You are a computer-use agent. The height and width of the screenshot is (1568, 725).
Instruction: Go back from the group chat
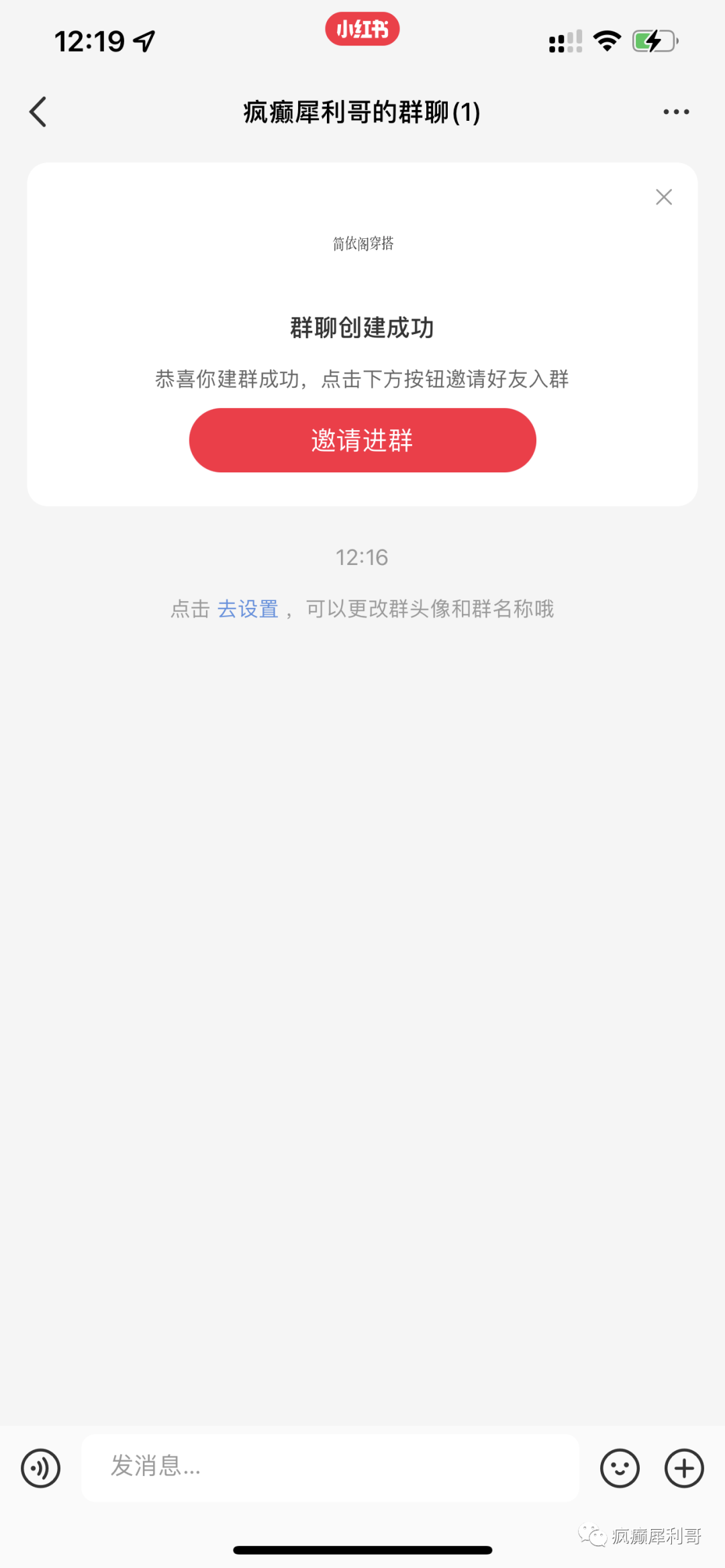click(x=38, y=112)
